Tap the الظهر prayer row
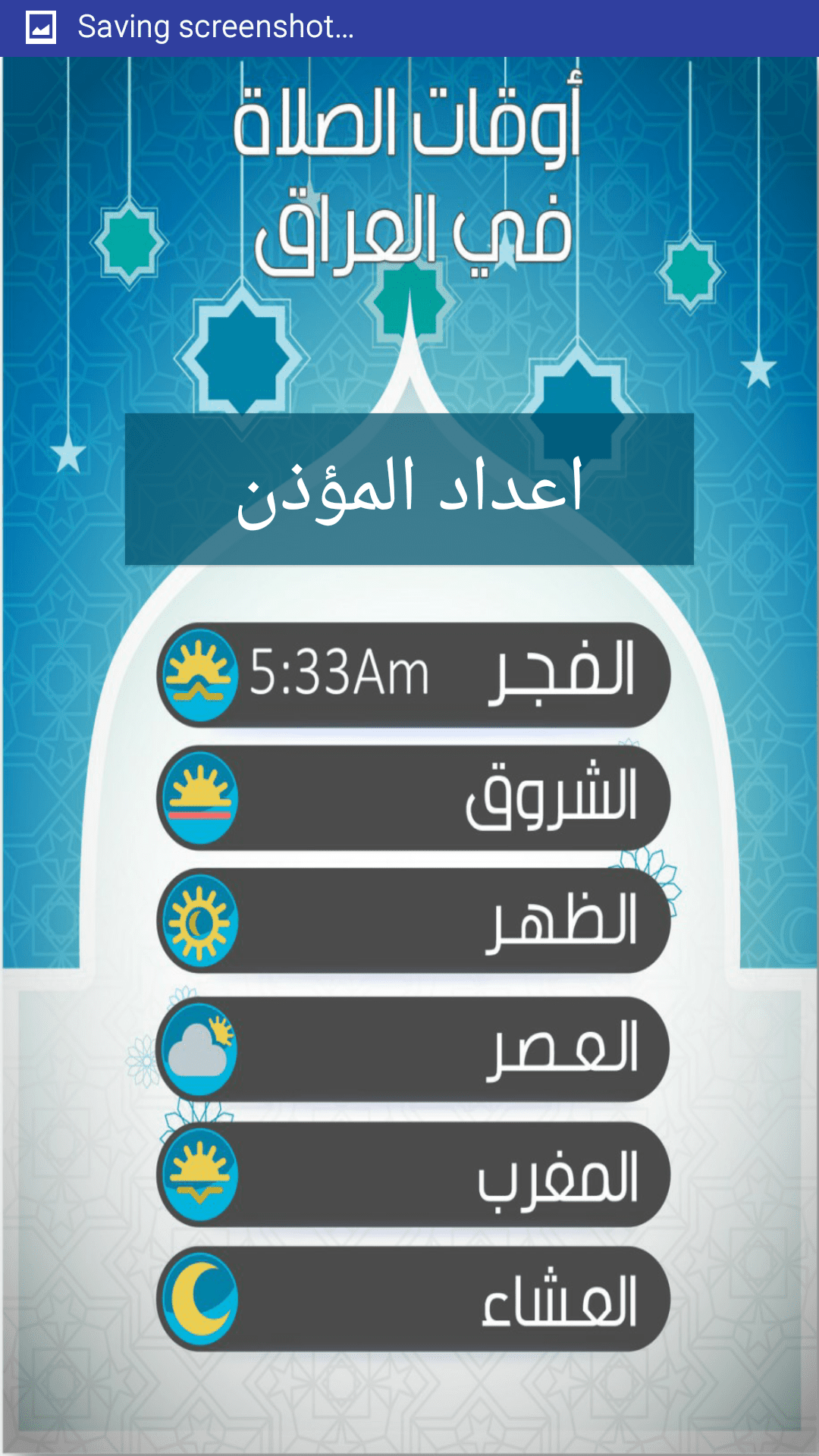Screen dimensions: 819x1456 click(413, 921)
